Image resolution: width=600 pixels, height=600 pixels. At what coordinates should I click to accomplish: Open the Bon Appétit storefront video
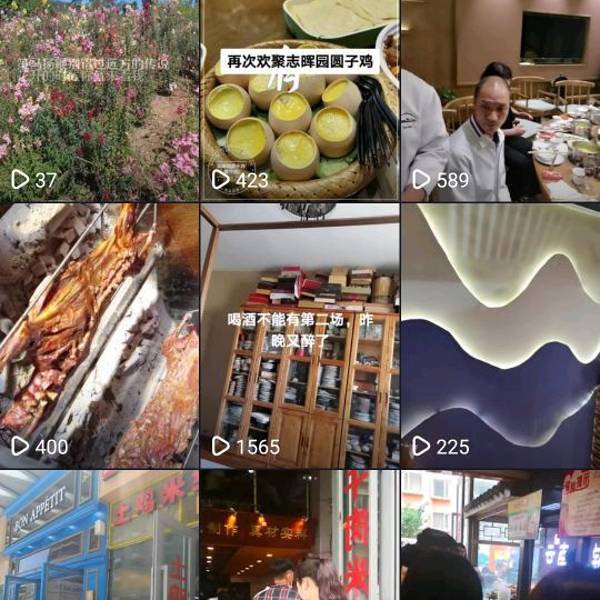pyautogui.click(x=99, y=536)
